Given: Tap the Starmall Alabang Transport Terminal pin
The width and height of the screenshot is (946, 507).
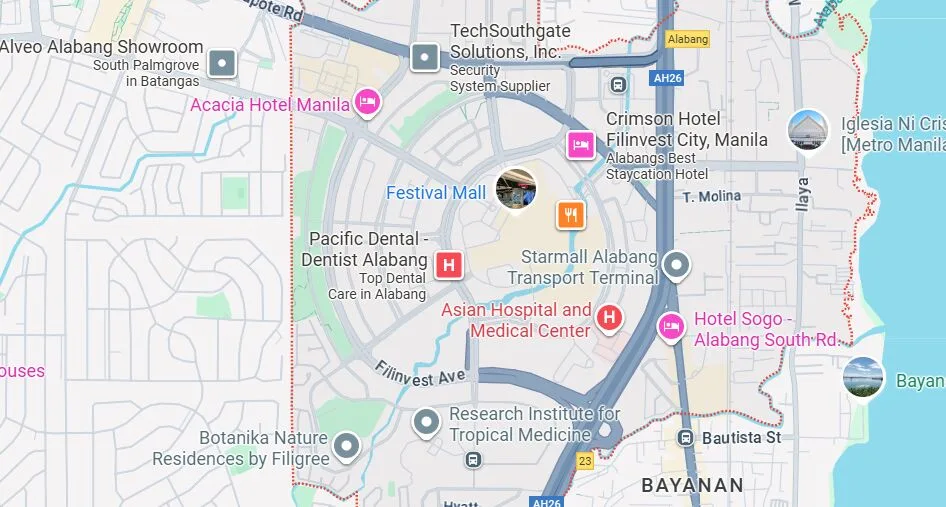Looking at the screenshot, I should (x=677, y=266).
